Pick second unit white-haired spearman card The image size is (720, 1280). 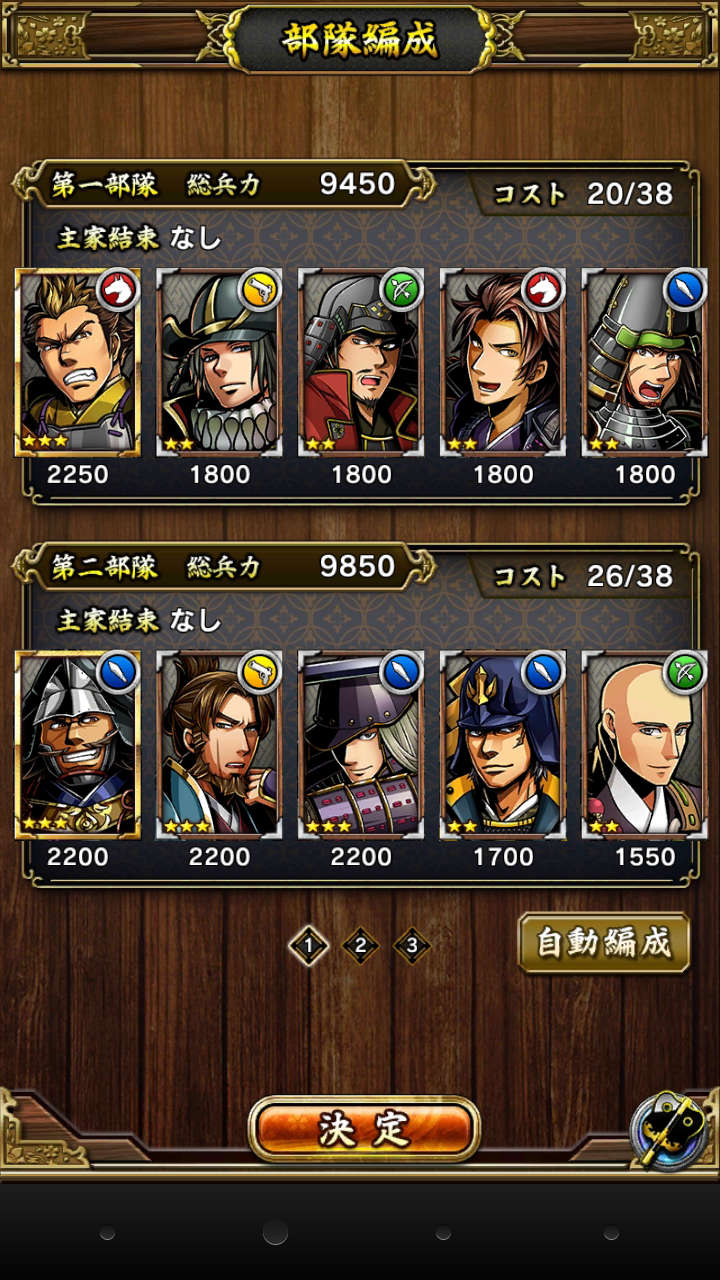[361, 744]
